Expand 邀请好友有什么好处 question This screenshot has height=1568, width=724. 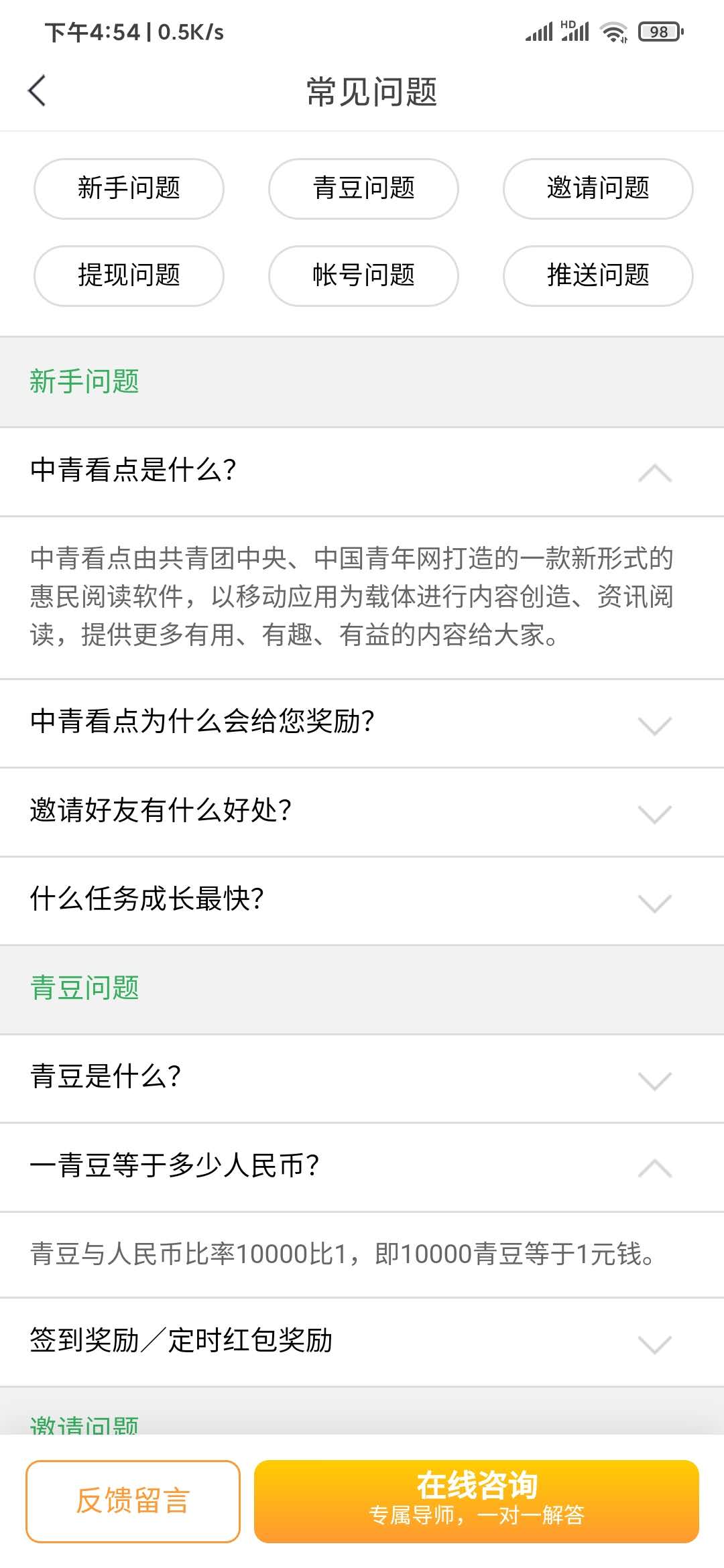(x=362, y=811)
